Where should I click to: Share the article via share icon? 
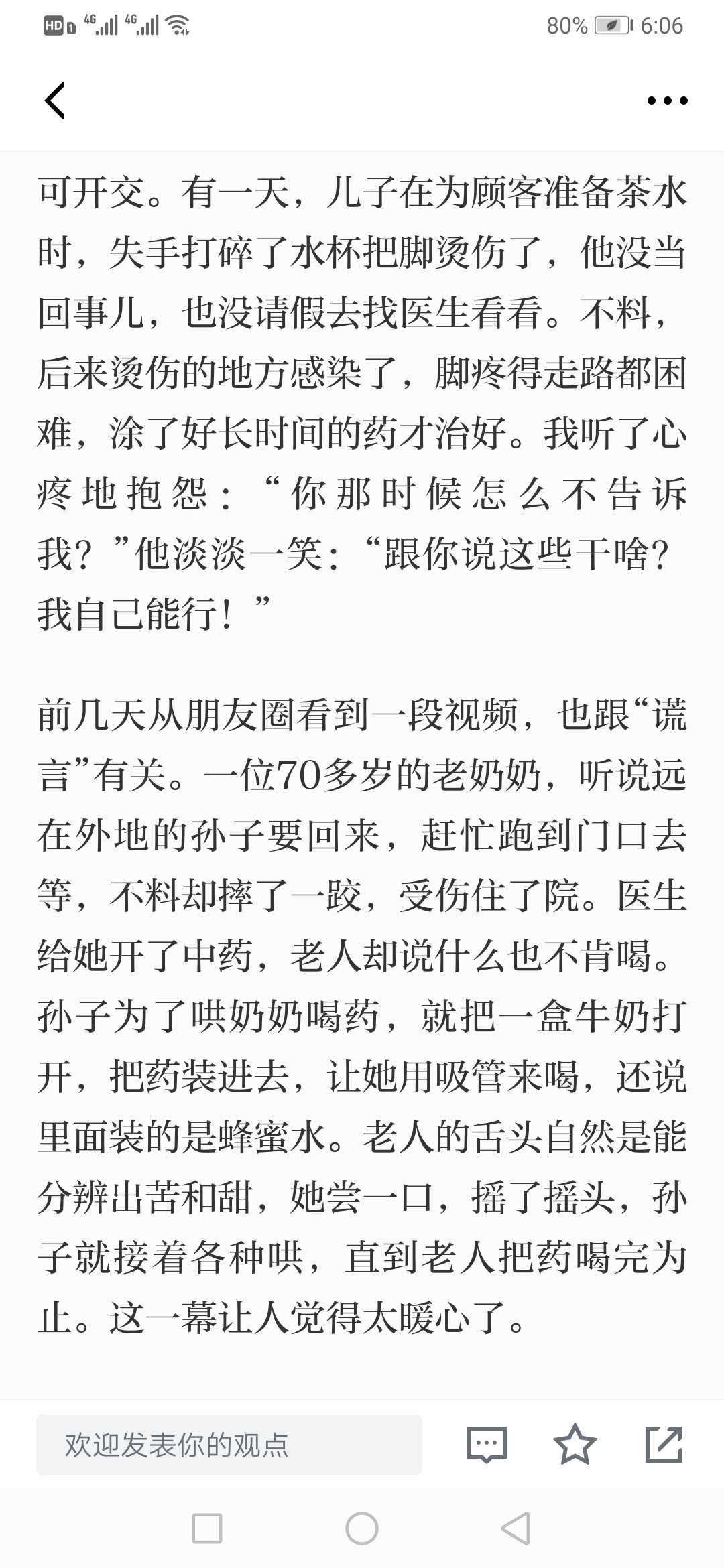tap(664, 1445)
